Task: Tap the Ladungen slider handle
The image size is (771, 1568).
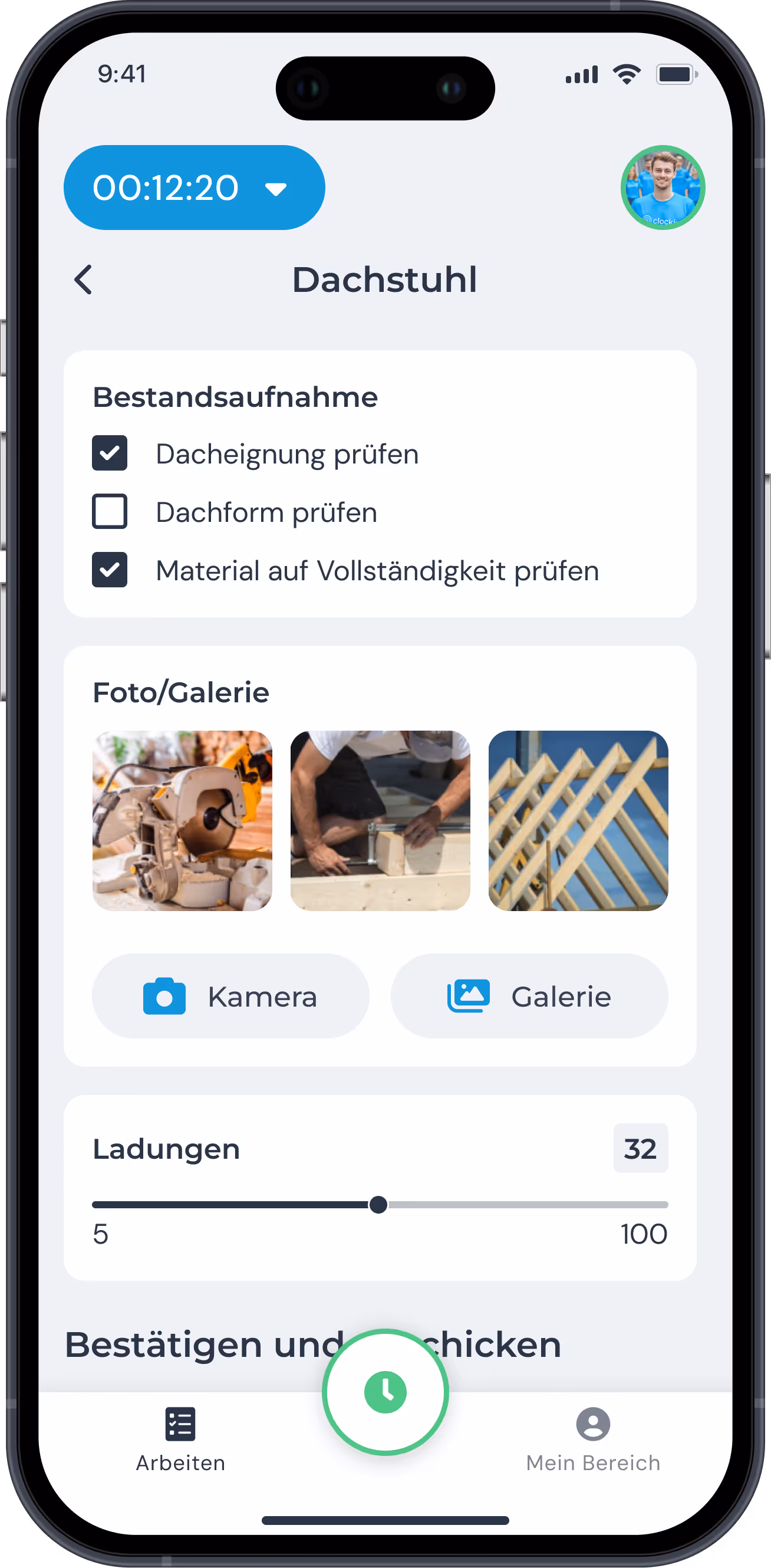Action: 378,1205
